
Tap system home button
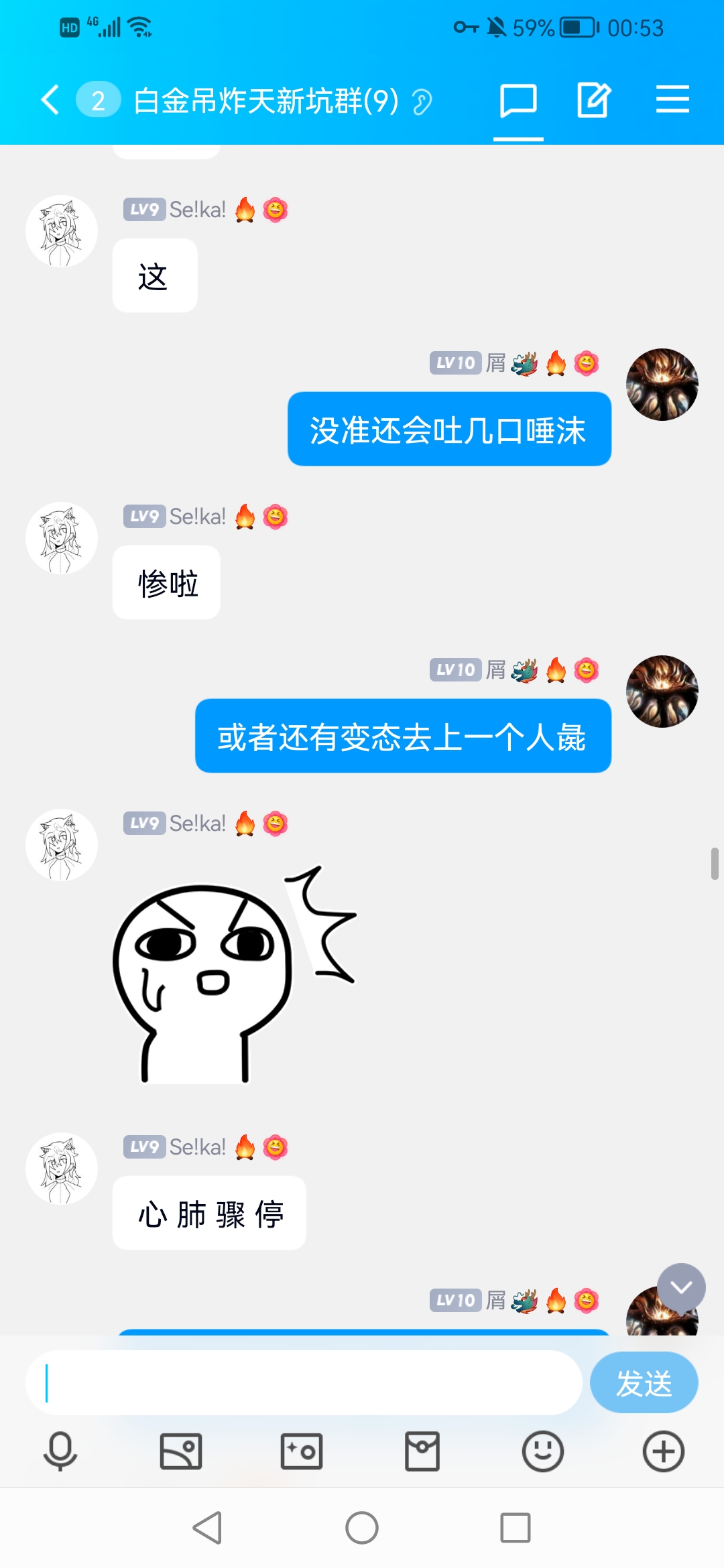click(362, 1528)
